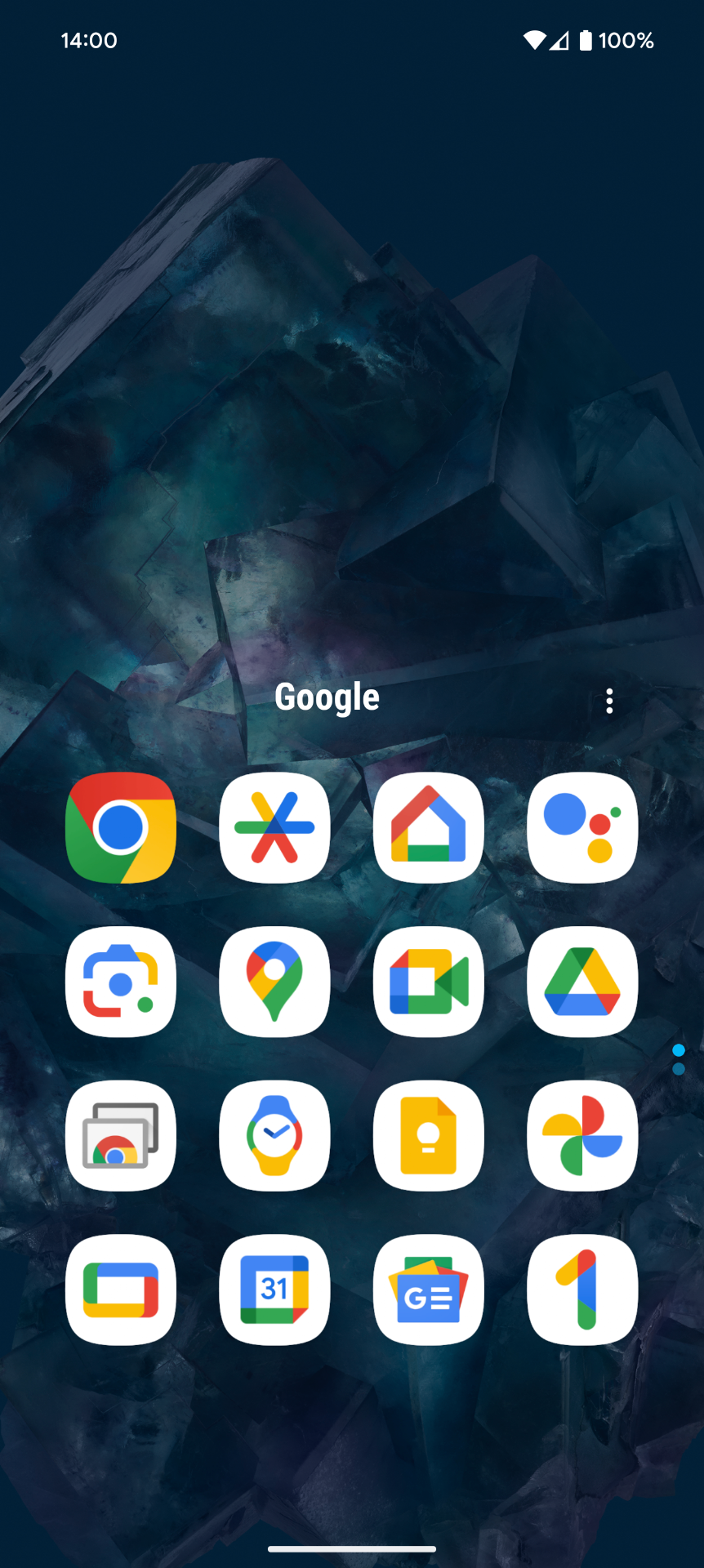
Task: Open the Chrome browser
Action: point(120,827)
